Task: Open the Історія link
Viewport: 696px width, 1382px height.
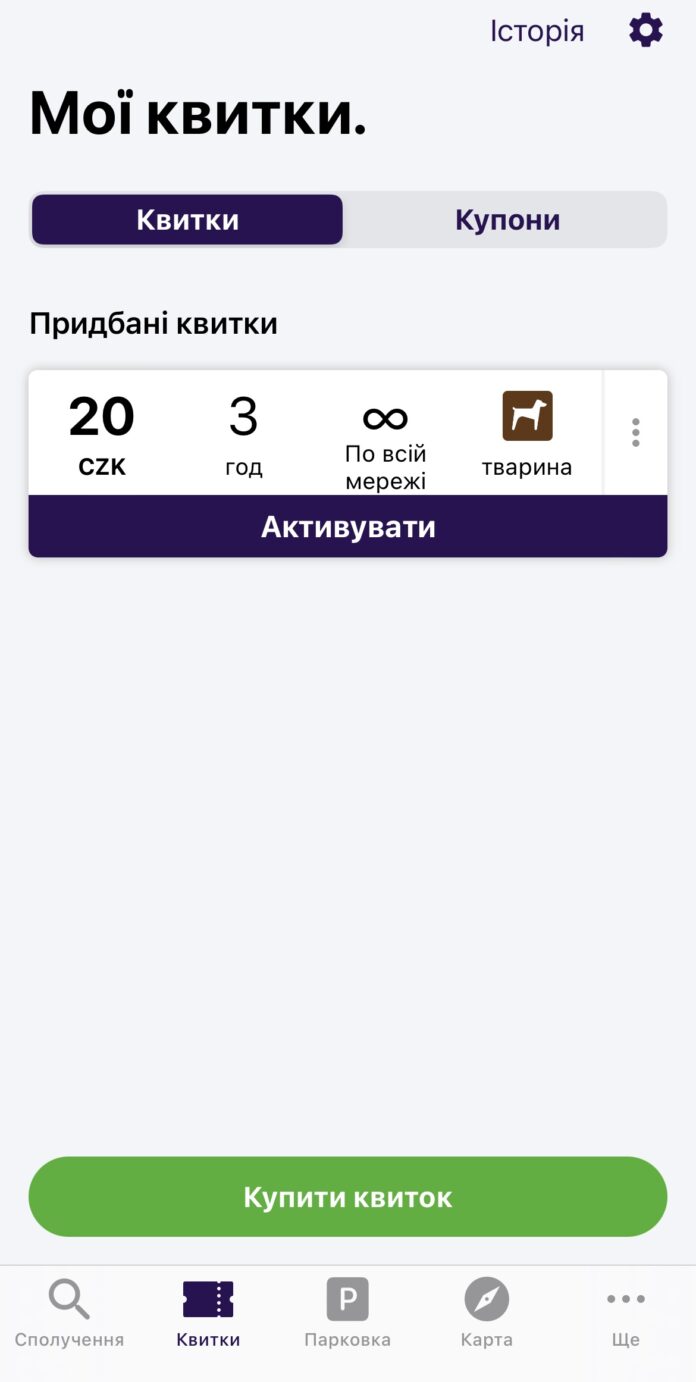Action: [536, 31]
